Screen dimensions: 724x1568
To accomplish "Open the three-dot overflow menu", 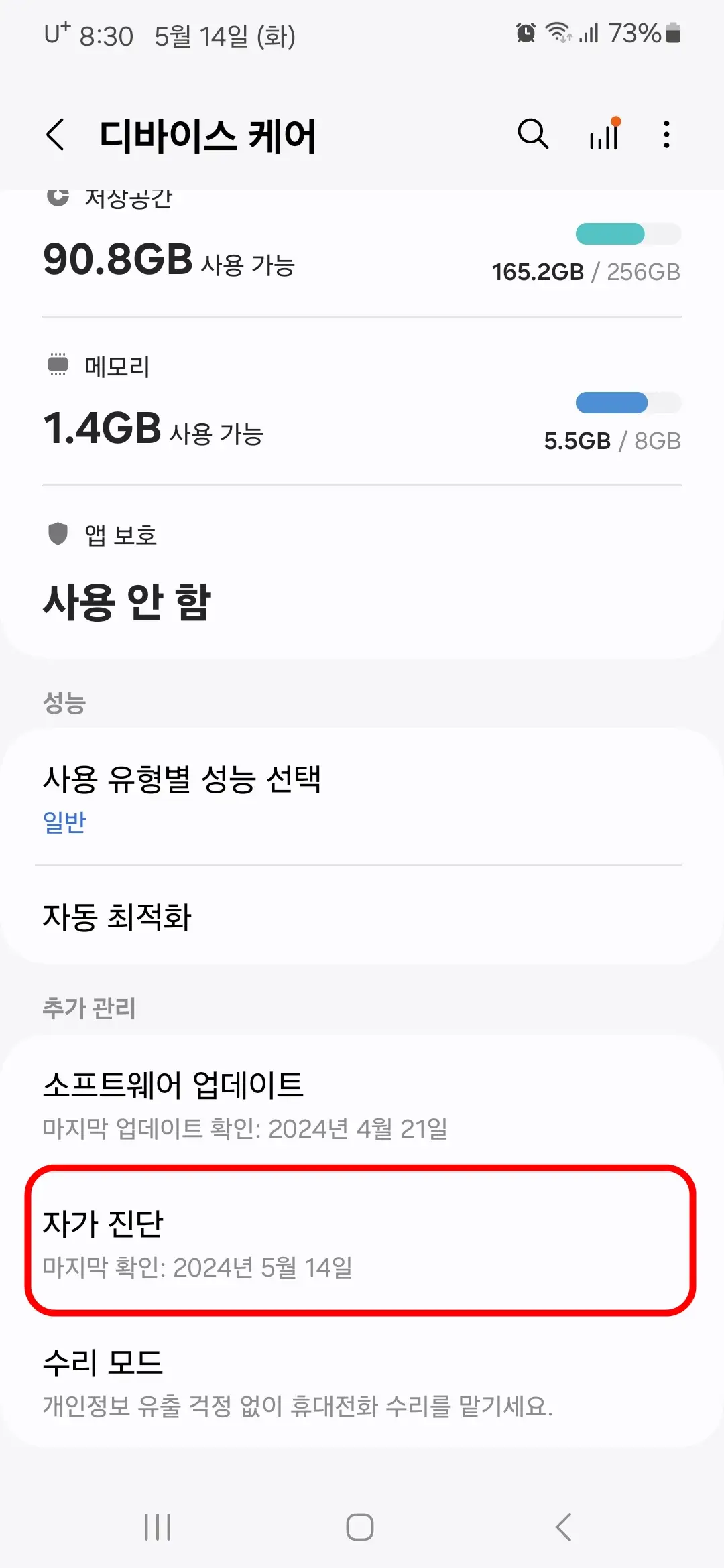I will tap(666, 134).
